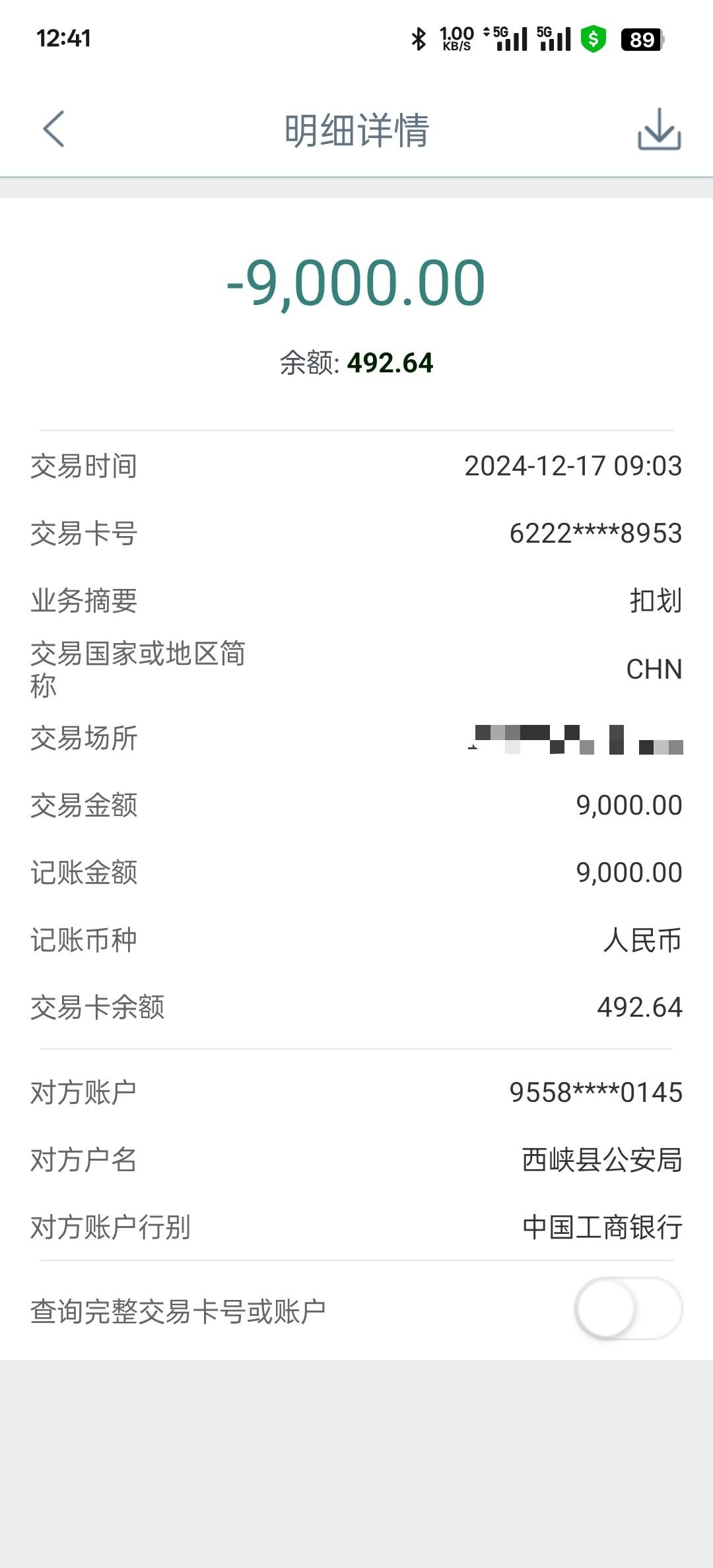Viewport: 713px width, 1568px height.
Task: Enable the 查询完整交易卡号或账户 switch
Action: 628,1309
